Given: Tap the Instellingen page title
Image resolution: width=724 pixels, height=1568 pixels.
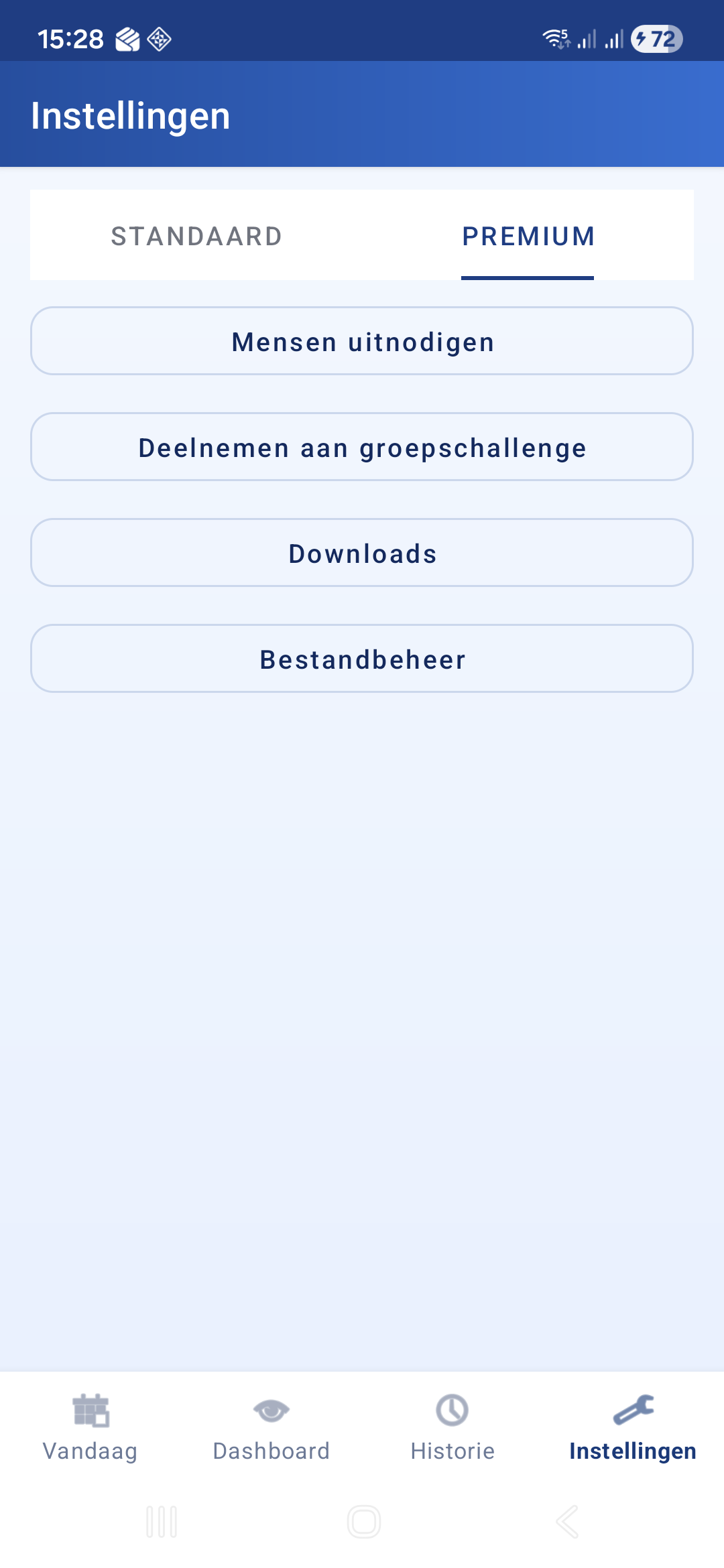Looking at the screenshot, I should coord(131,114).
